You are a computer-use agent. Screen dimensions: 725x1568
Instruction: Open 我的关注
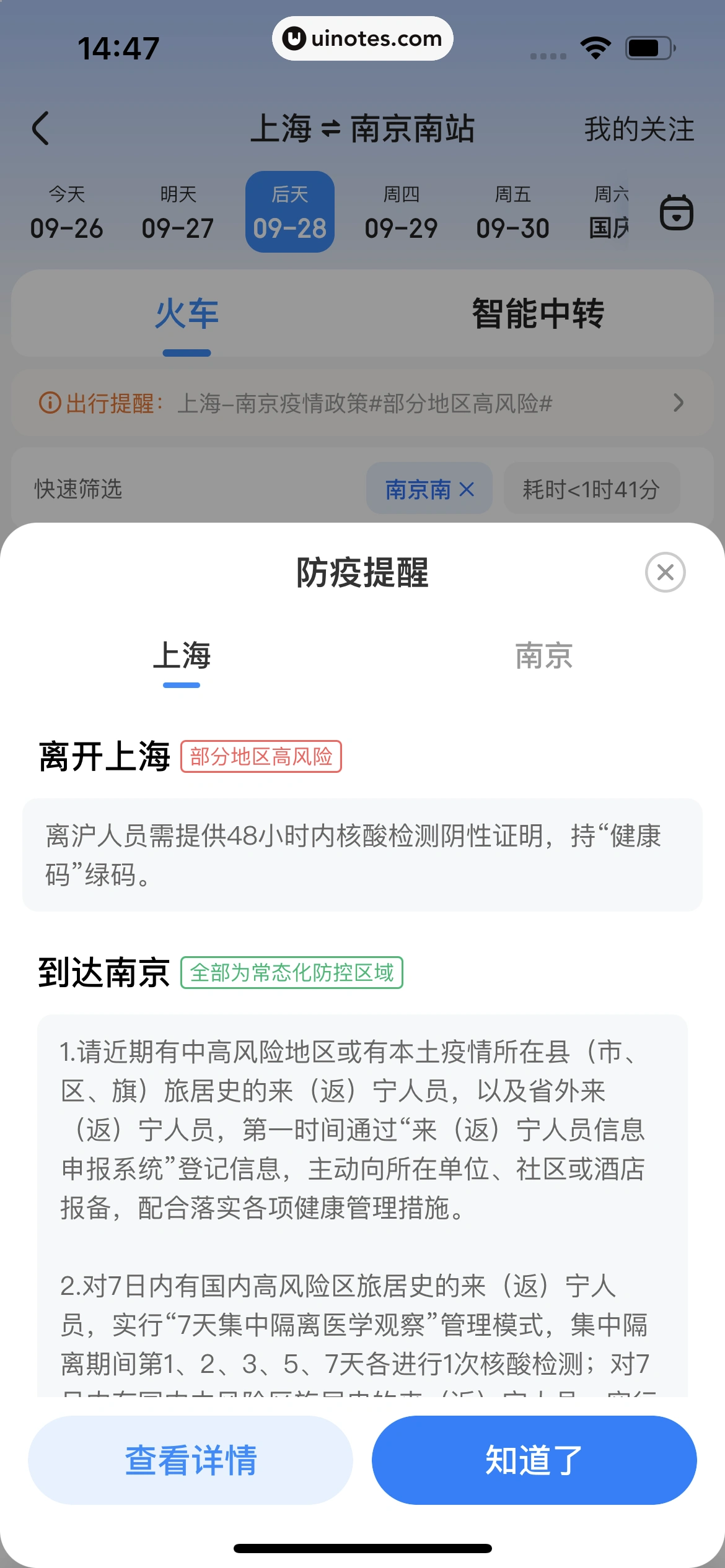[x=639, y=129]
